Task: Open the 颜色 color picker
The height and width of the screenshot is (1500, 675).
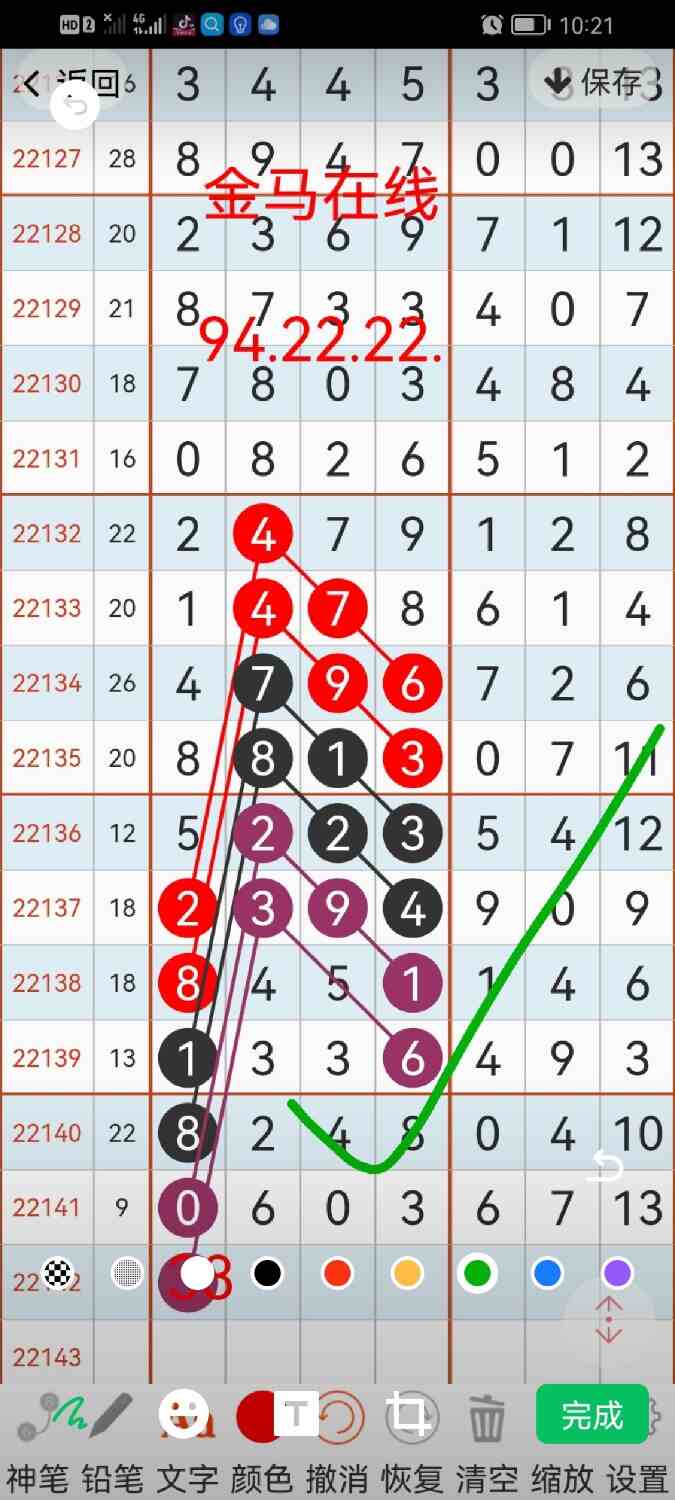Action: click(261, 1477)
